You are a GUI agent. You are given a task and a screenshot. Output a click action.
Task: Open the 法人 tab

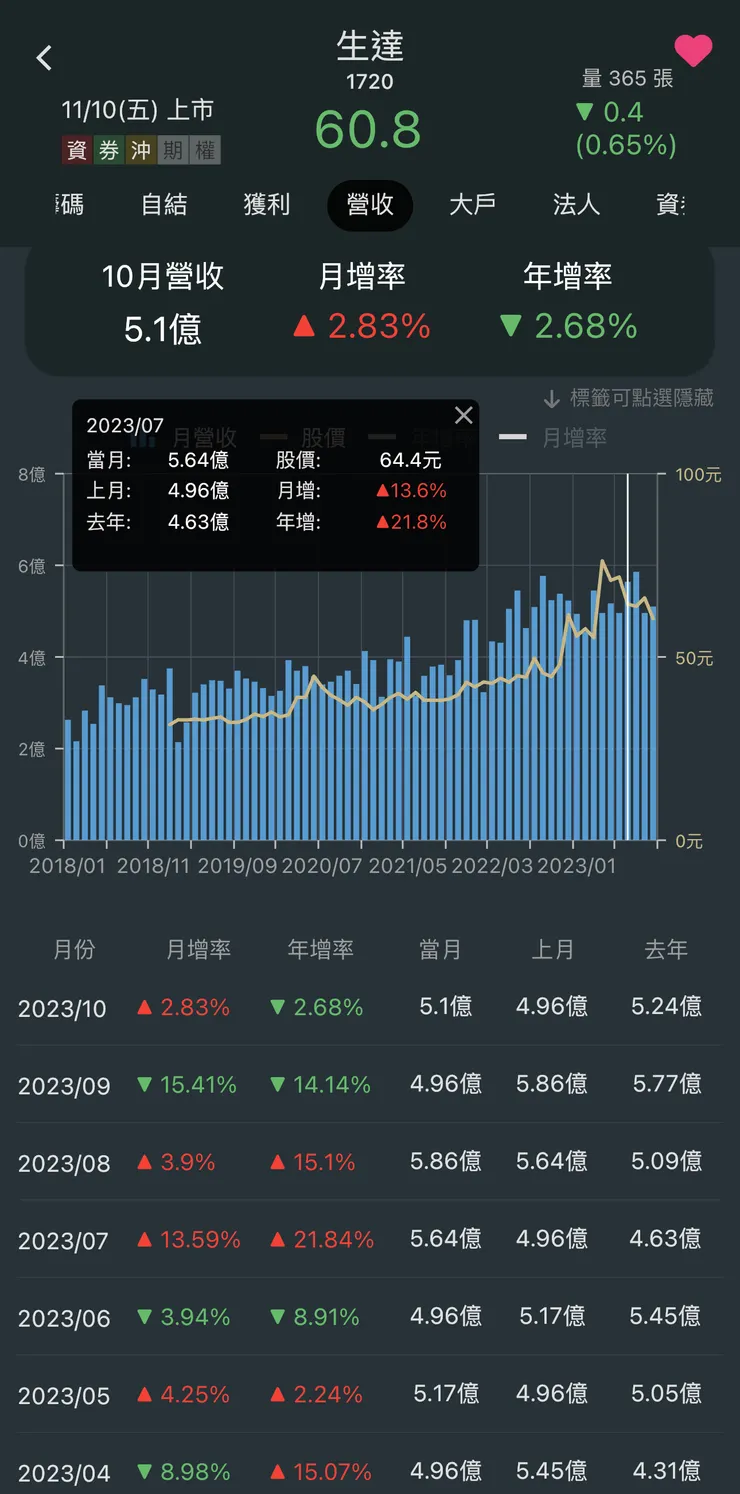[575, 205]
